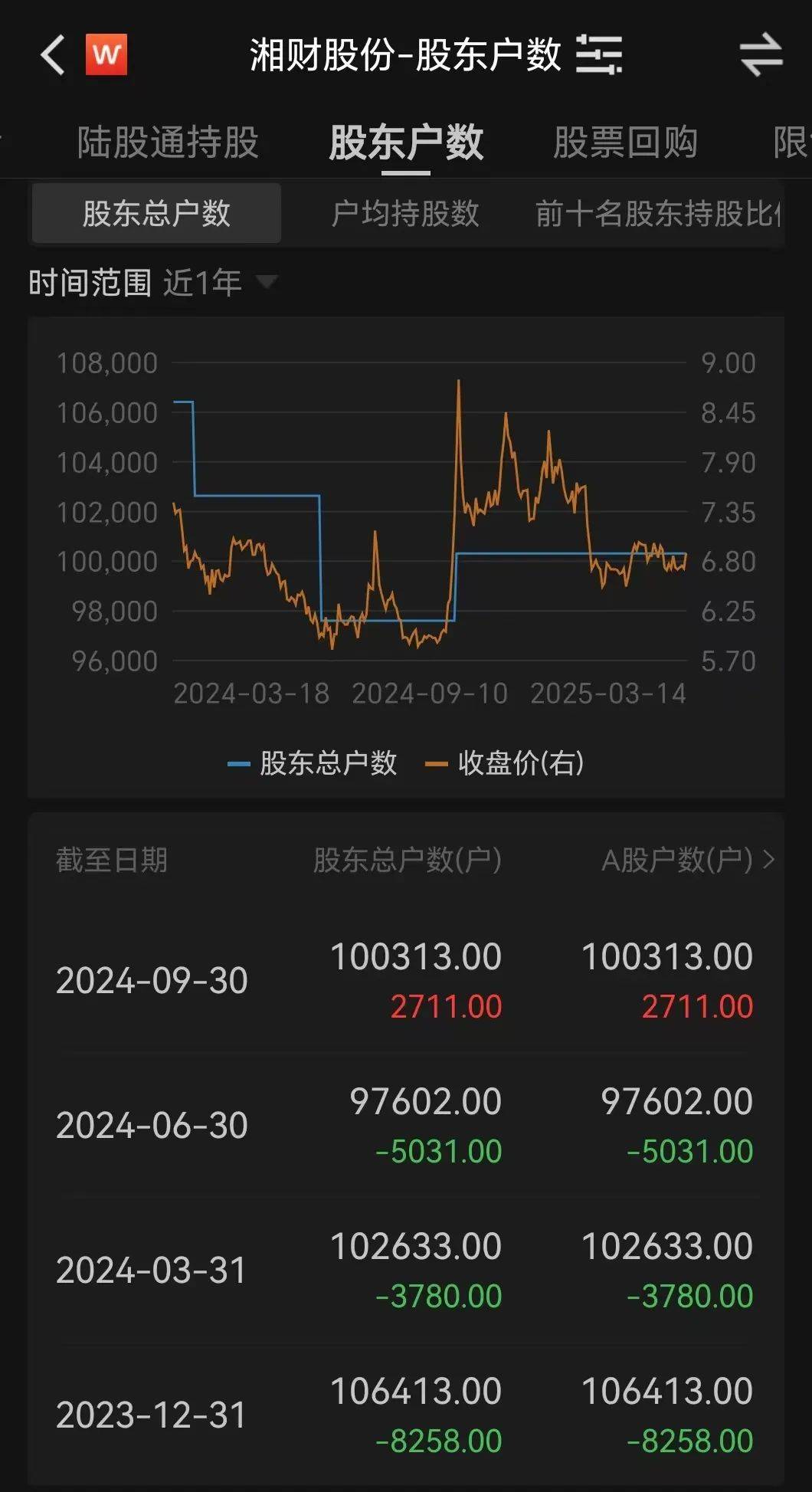
Task: Open the chart filter settings icon beside title
Action: 599,55
